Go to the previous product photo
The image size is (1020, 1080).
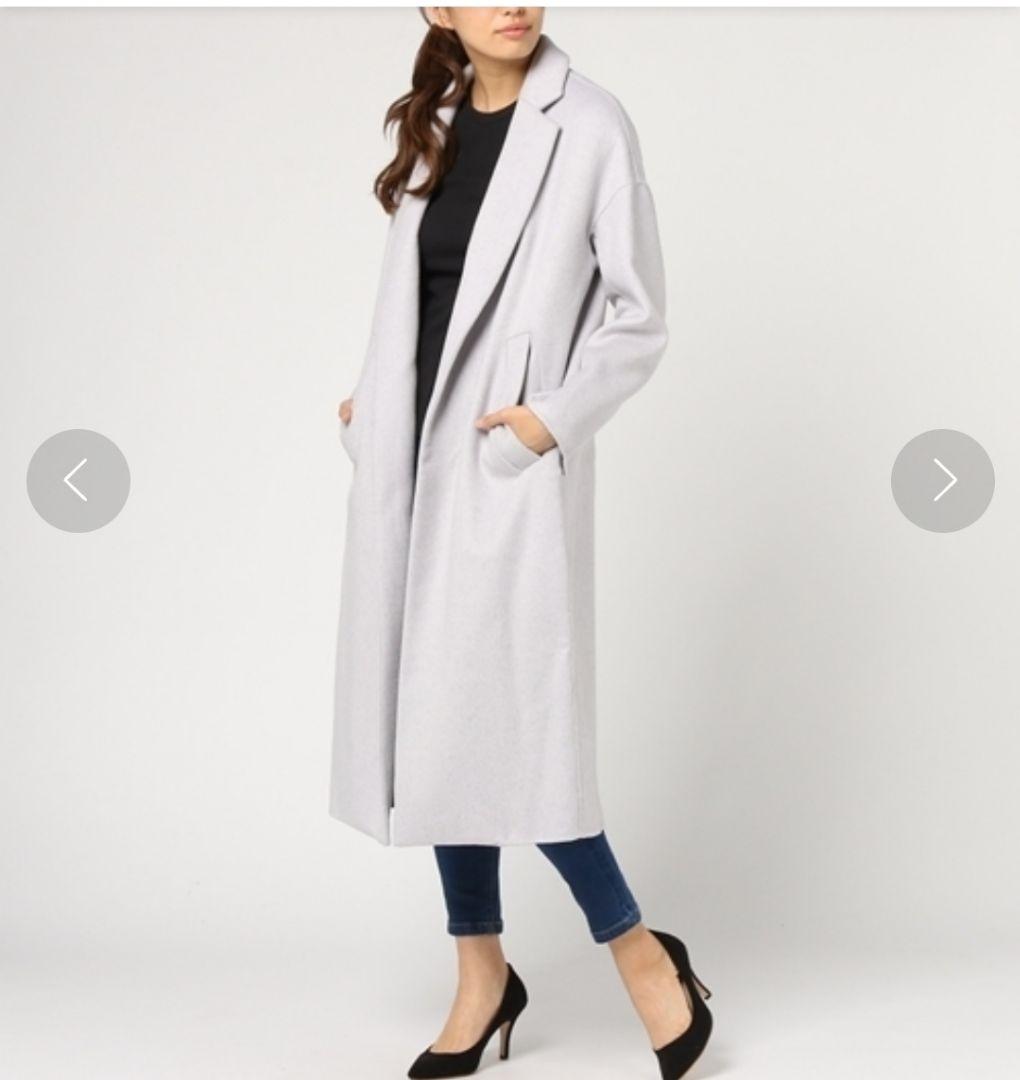click(78, 481)
